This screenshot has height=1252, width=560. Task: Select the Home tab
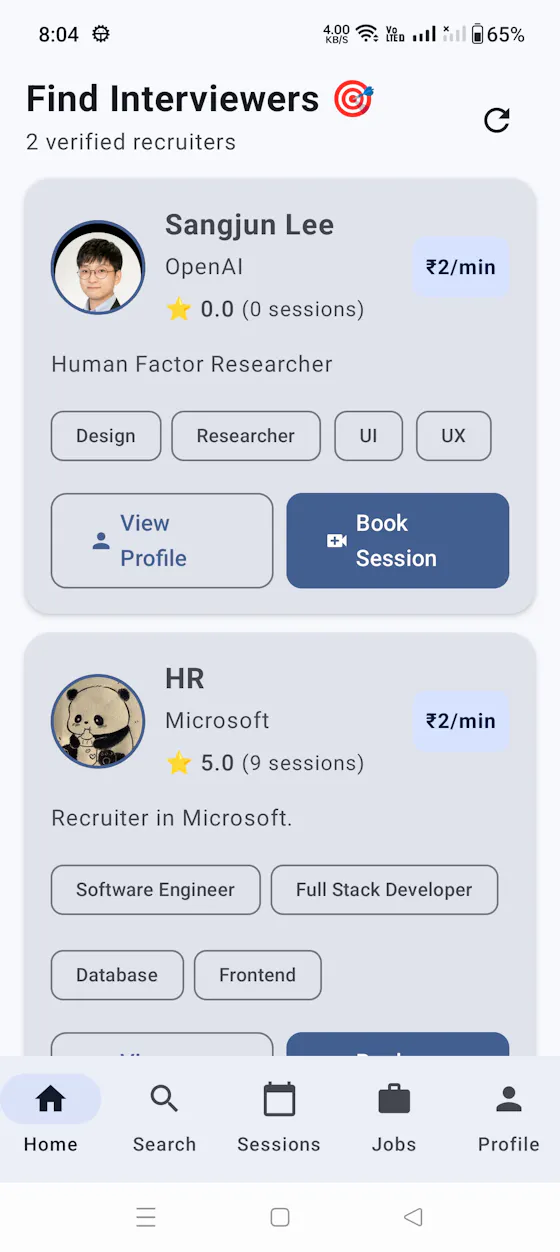coord(50,1118)
